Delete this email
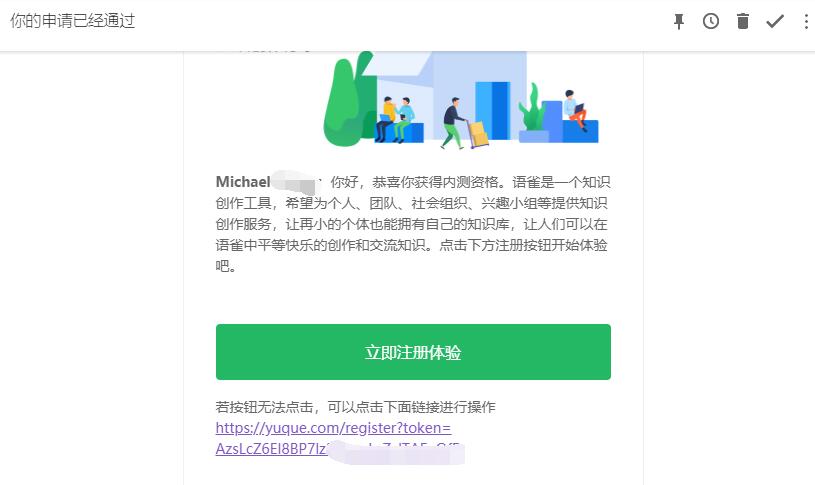This screenshot has width=815, height=485. click(x=742, y=22)
